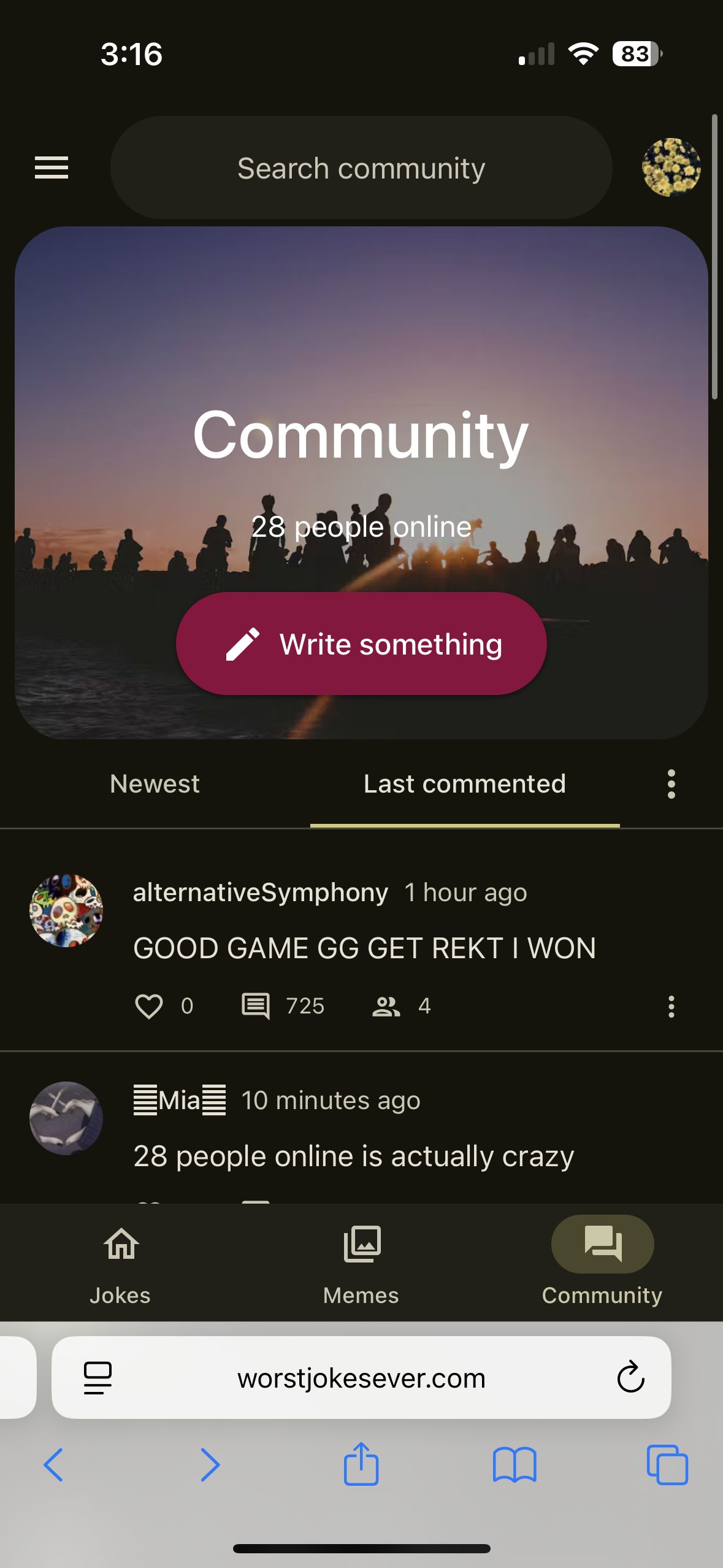Open alternativeSymphony's GOOD GAME post

click(x=364, y=948)
